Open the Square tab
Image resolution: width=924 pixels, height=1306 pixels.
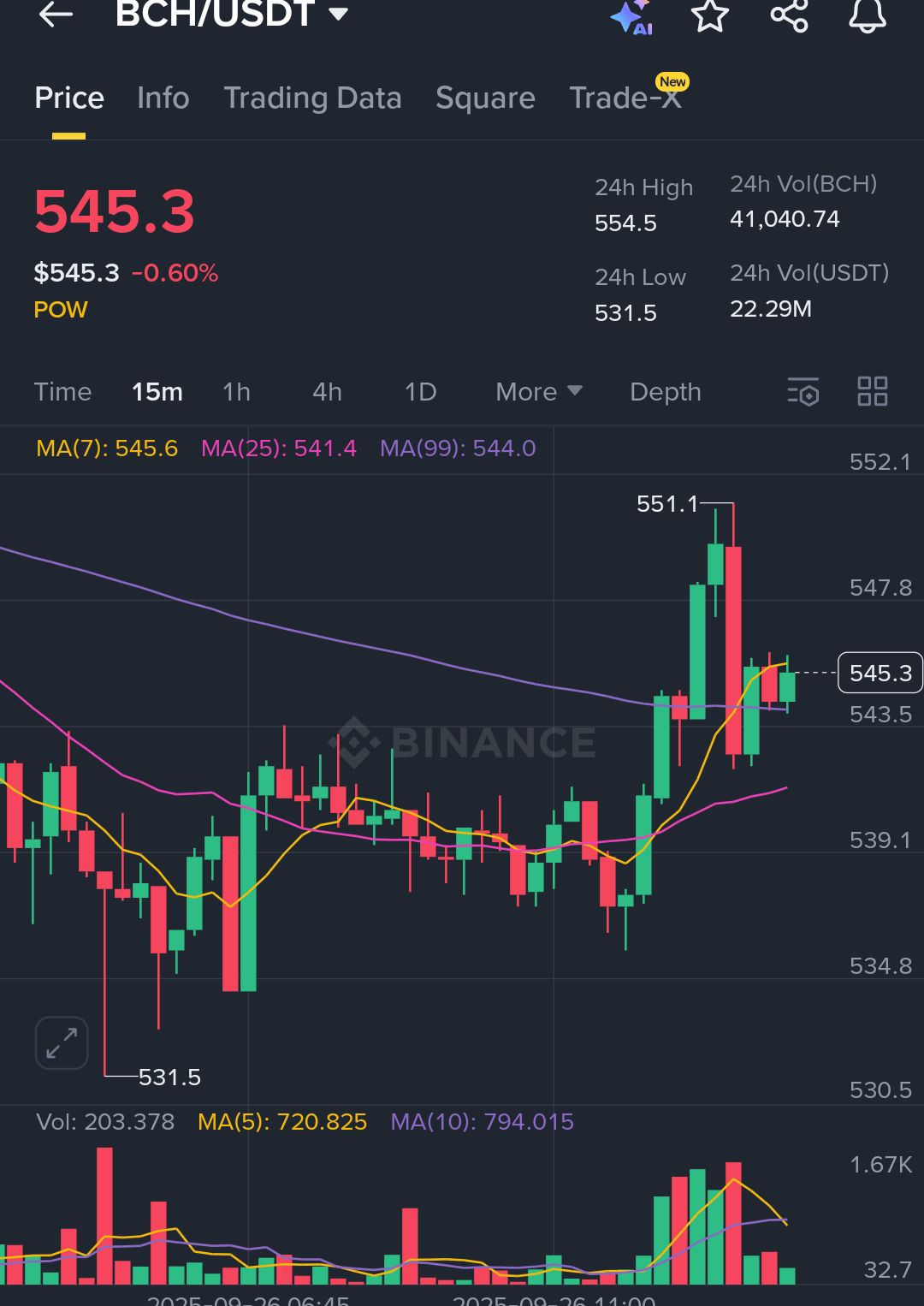click(485, 98)
